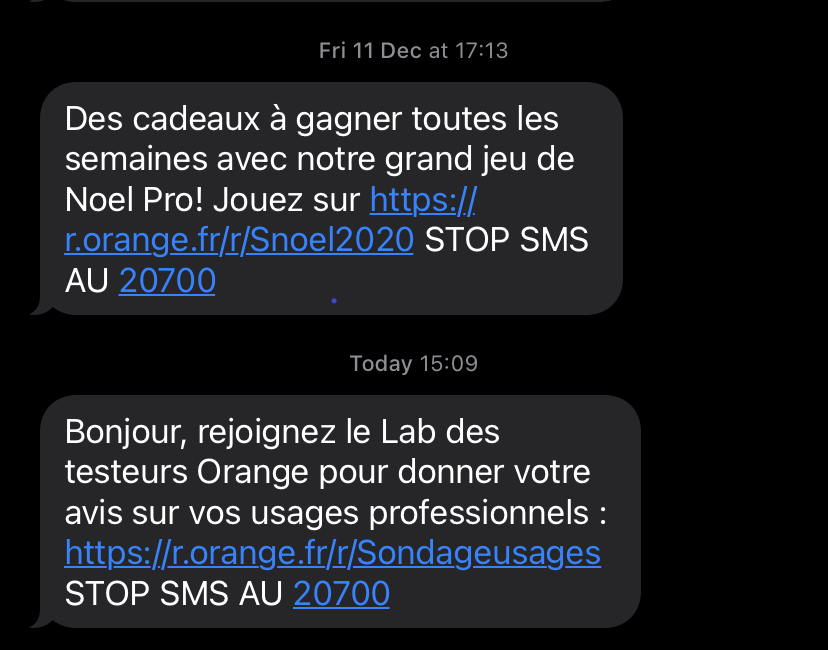Open the Snoel2020 orange.fr link

240,241
